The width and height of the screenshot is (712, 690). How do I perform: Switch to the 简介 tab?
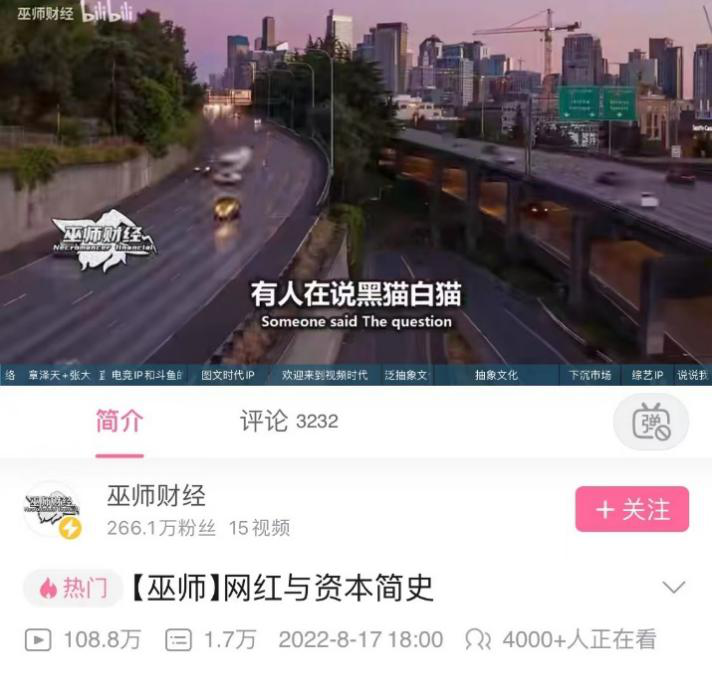click(x=119, y=422)
